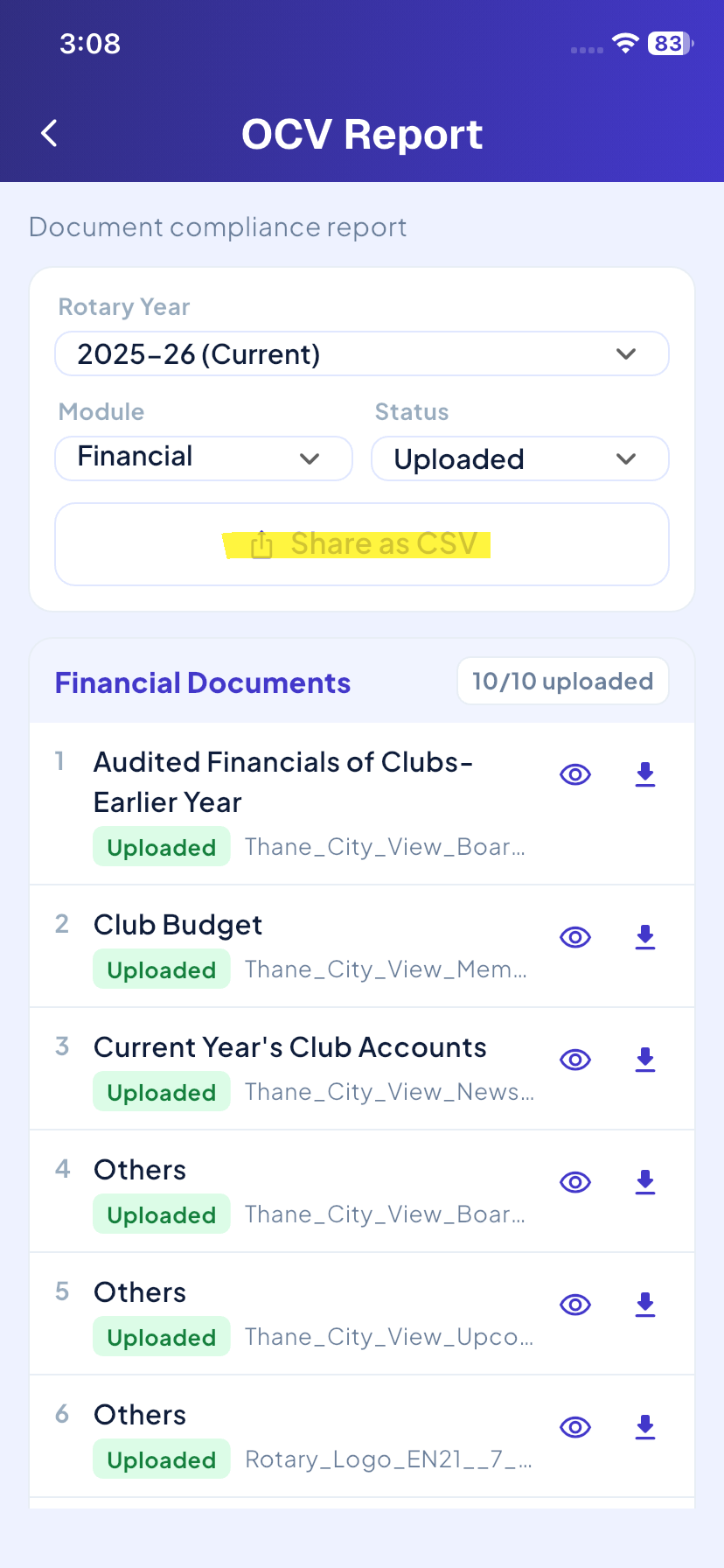Download the Audited Financials of Clubs document

[645, 774]
